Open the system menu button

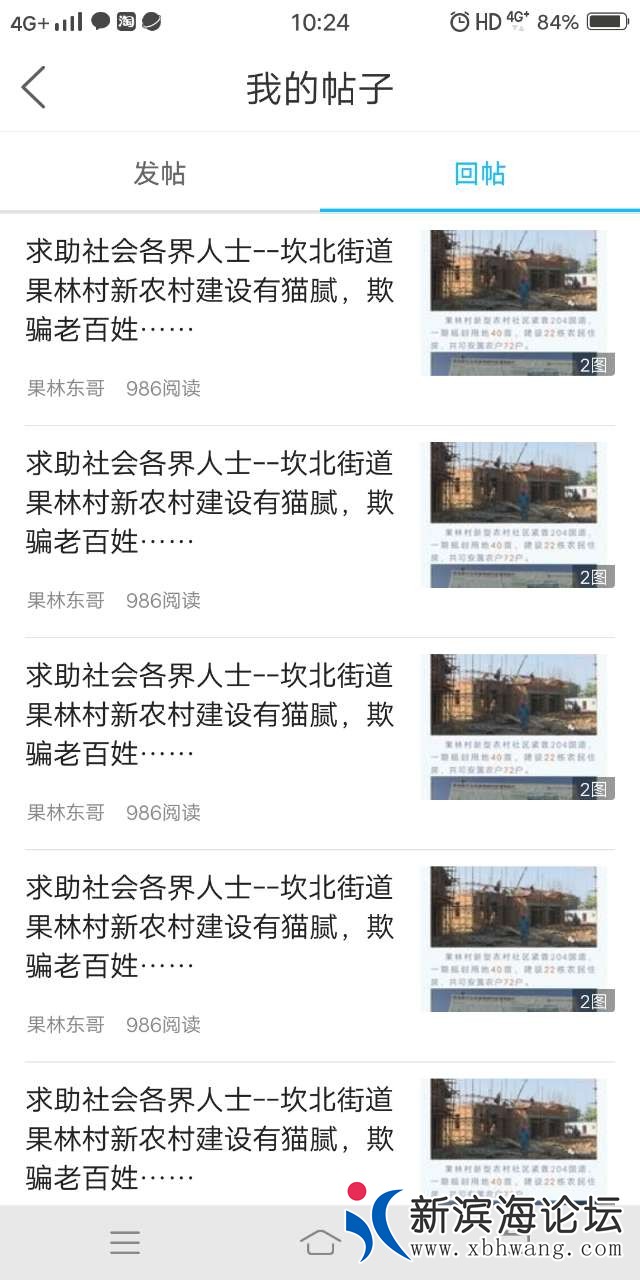click(125, 1242)
